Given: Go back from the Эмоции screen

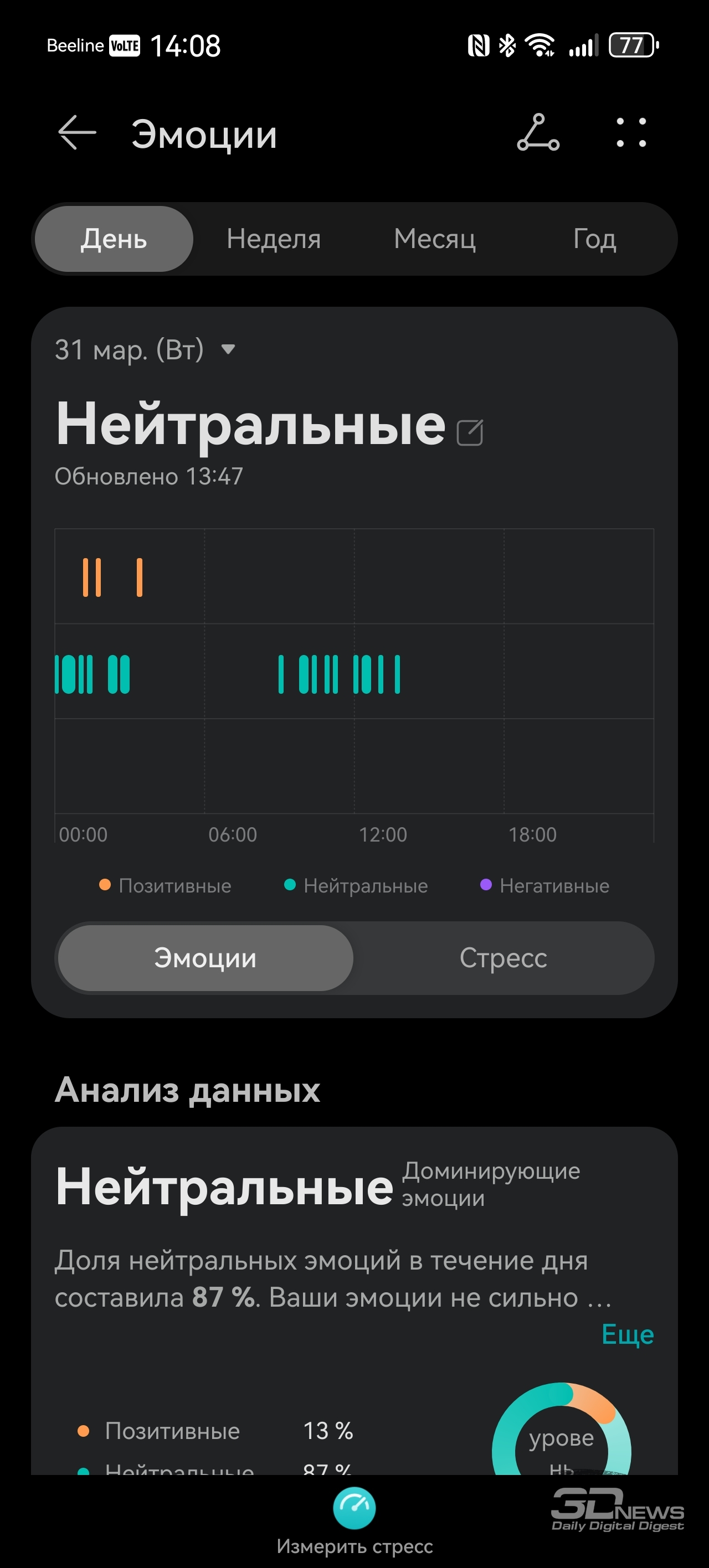Looking at the screenshot, I should tap(77, 133).
